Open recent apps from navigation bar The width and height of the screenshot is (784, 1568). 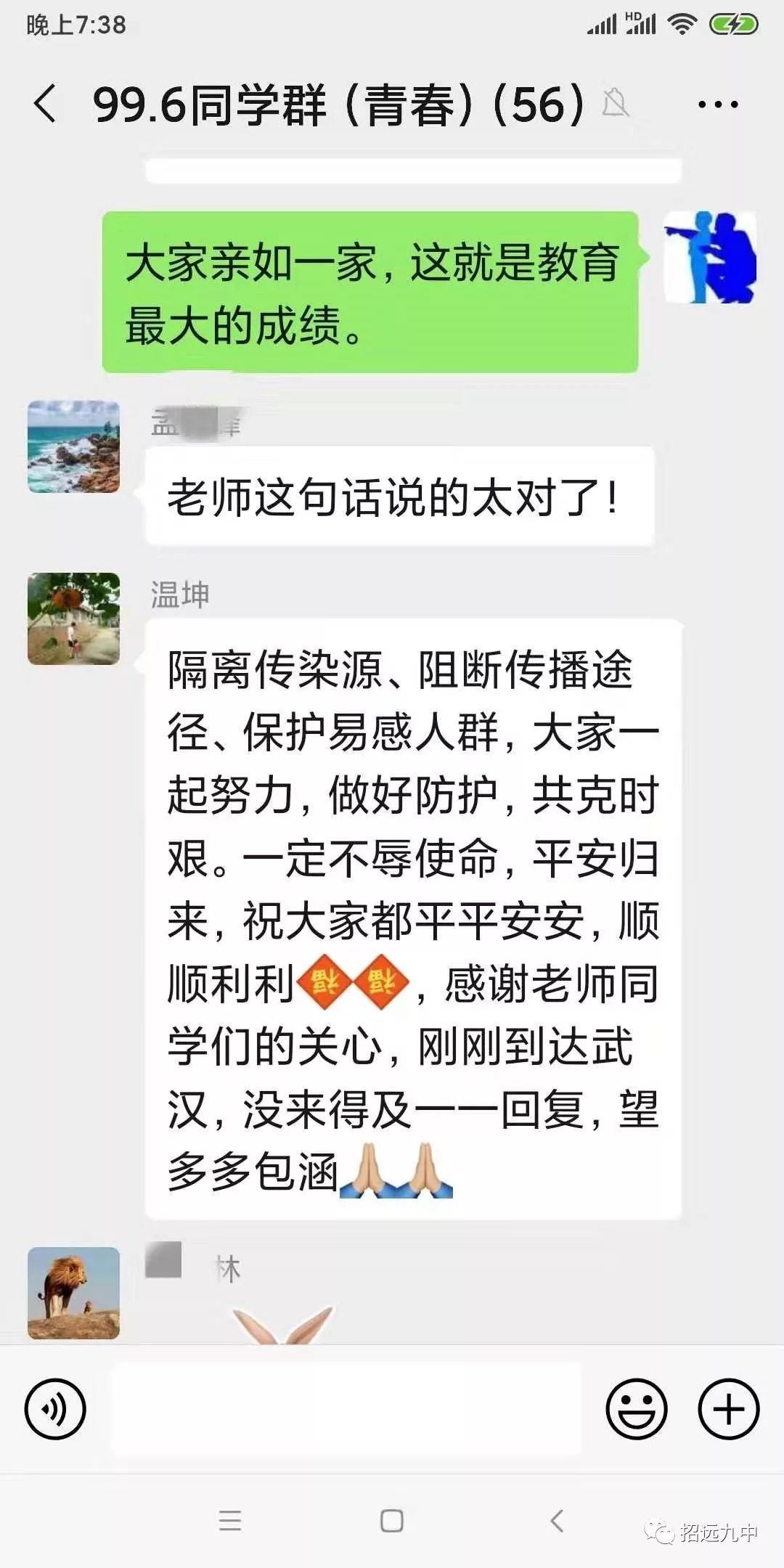[x=229, y=1520]
